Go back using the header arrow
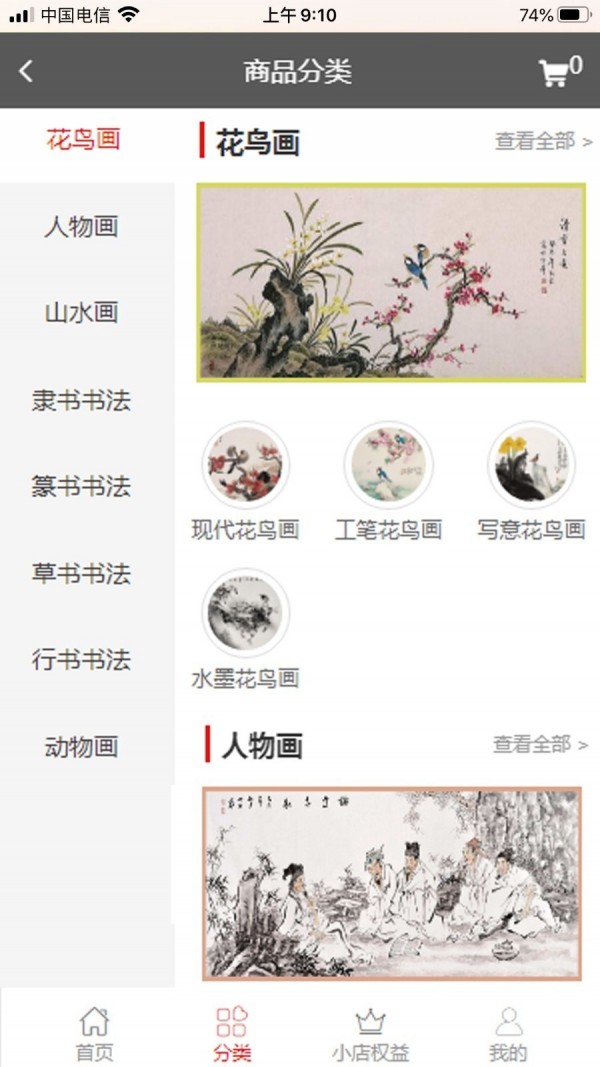 [x=27, y=71]
